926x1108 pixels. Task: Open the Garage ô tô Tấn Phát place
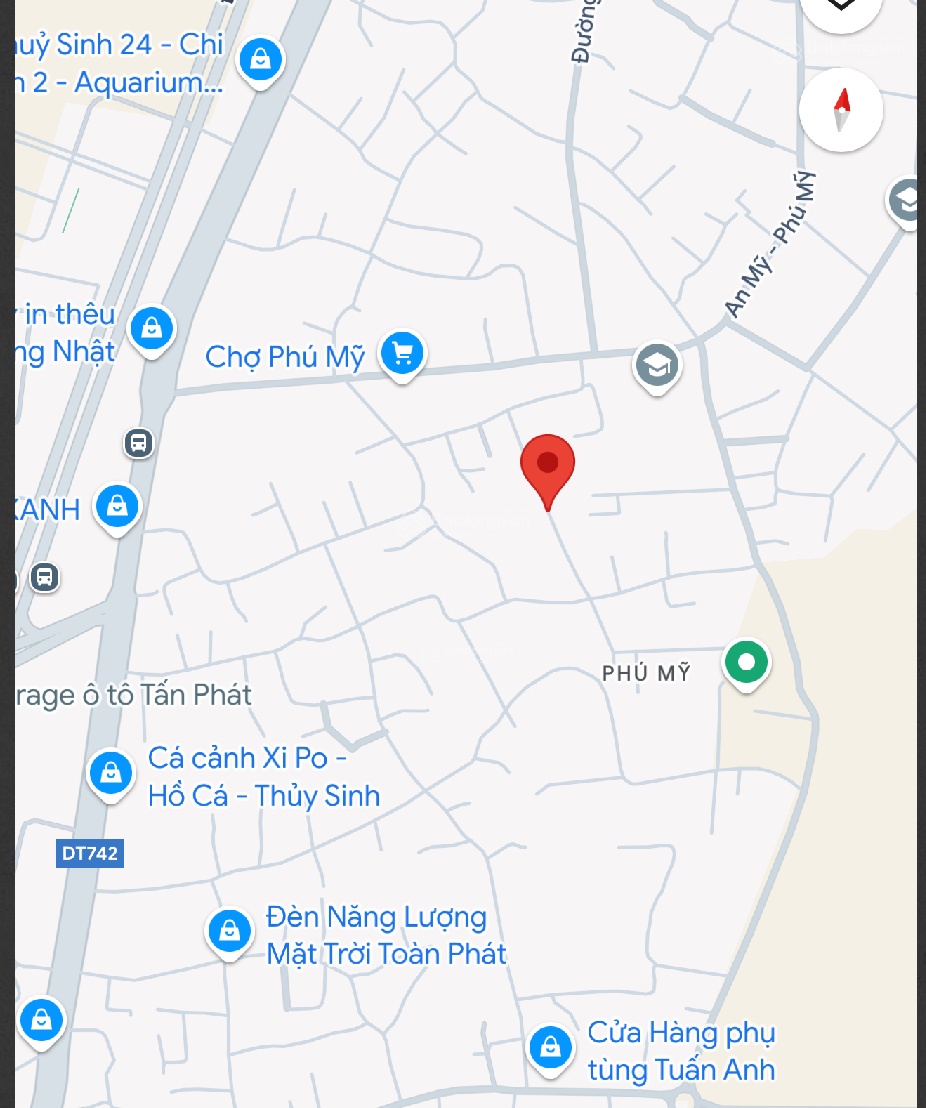pos(134,695)
